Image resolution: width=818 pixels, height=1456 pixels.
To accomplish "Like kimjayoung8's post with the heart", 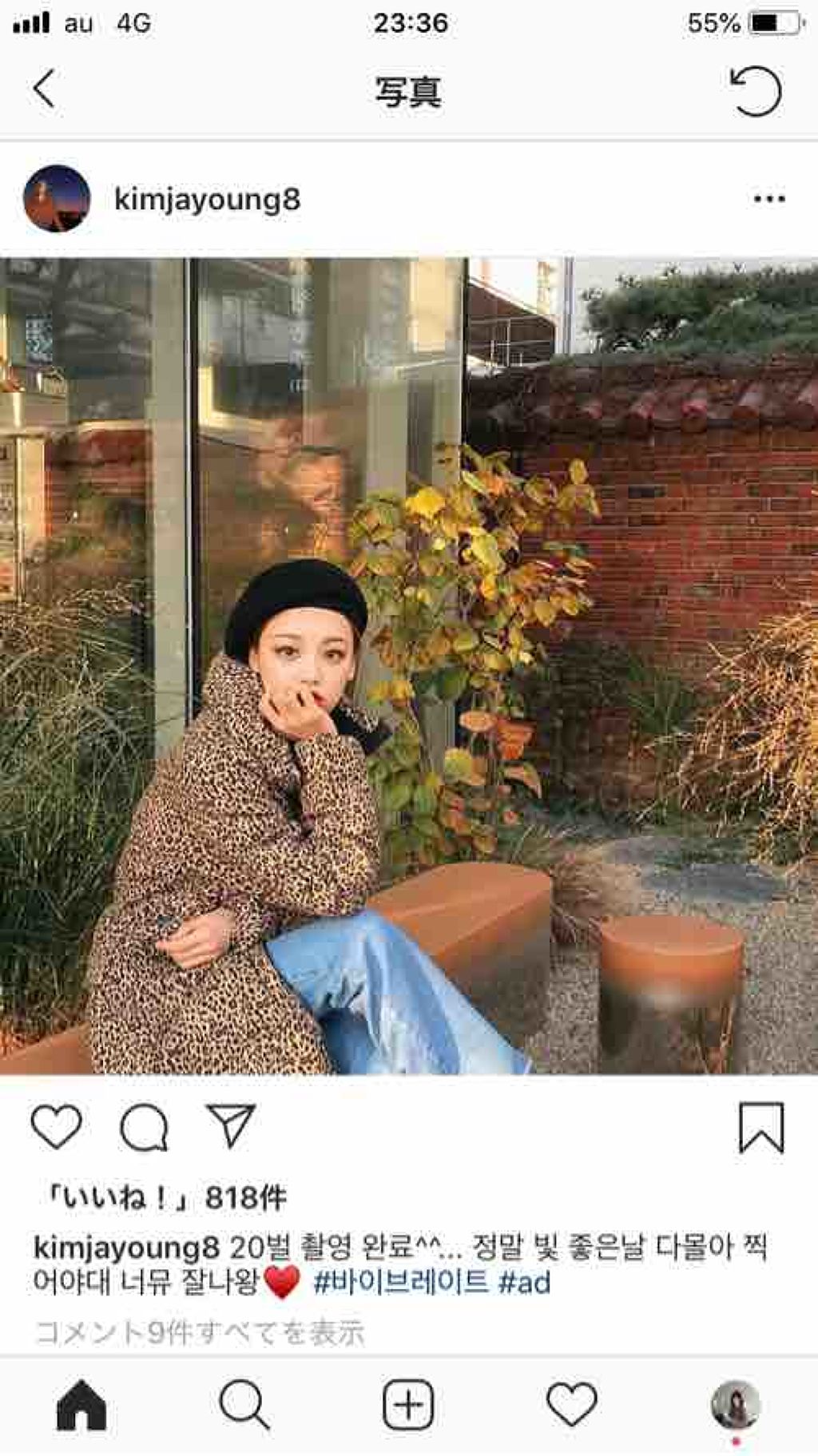I will 56,1127.
